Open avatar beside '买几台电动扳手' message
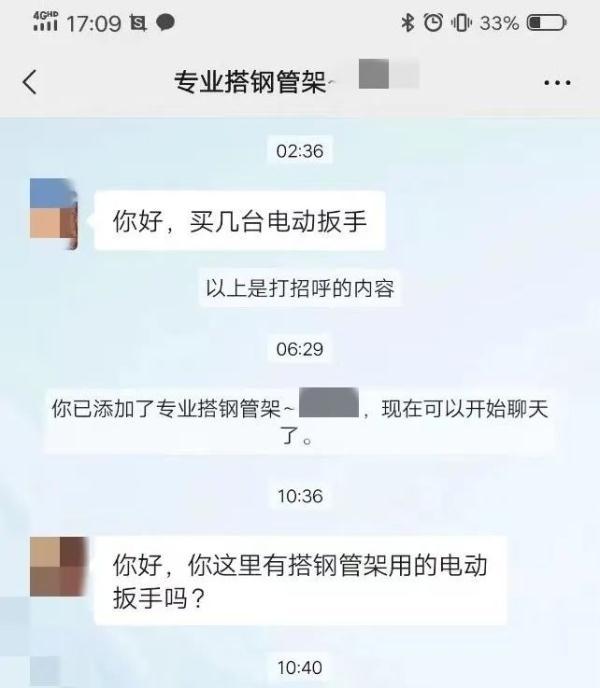The width and height of the screenshot is (600, 688). pos(54,214)
